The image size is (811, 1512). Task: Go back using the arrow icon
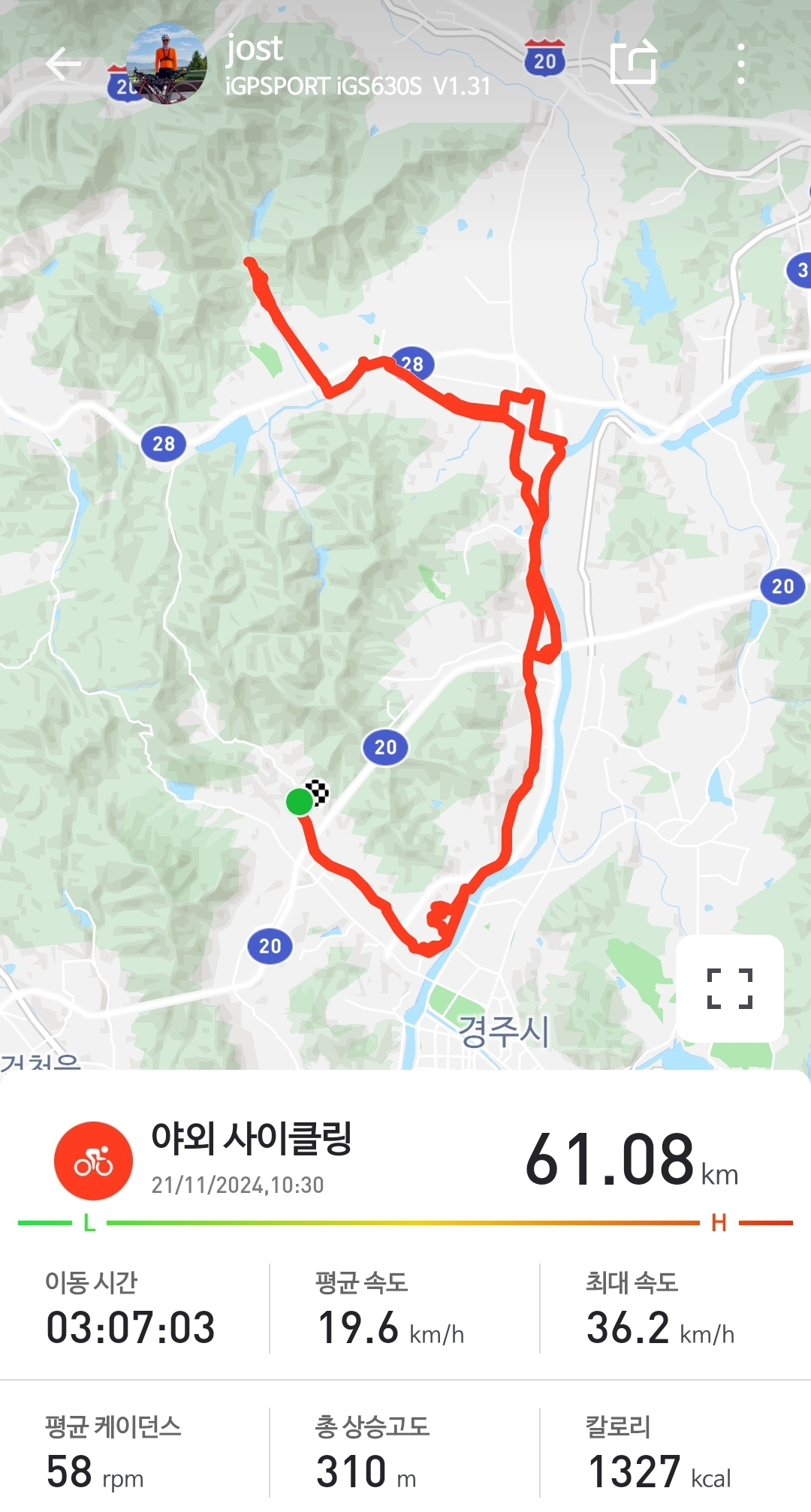click(63, 65)
